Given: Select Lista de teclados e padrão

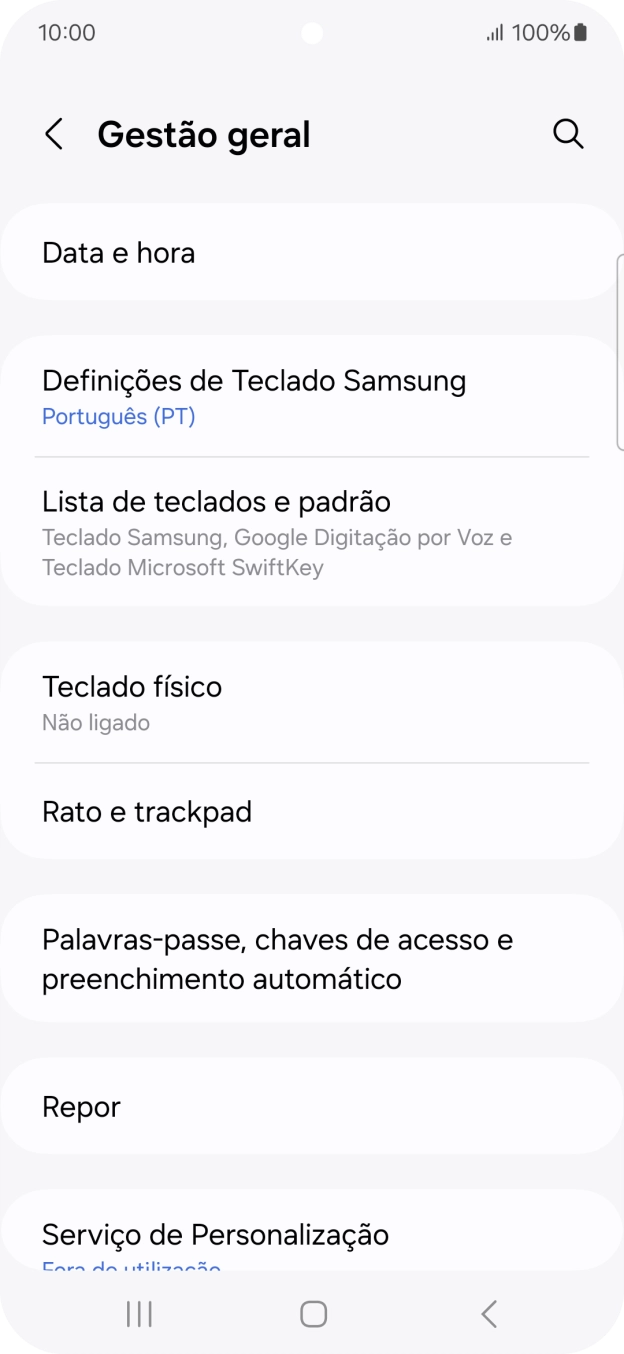Looking at the screenshot, I should (312, 532).
